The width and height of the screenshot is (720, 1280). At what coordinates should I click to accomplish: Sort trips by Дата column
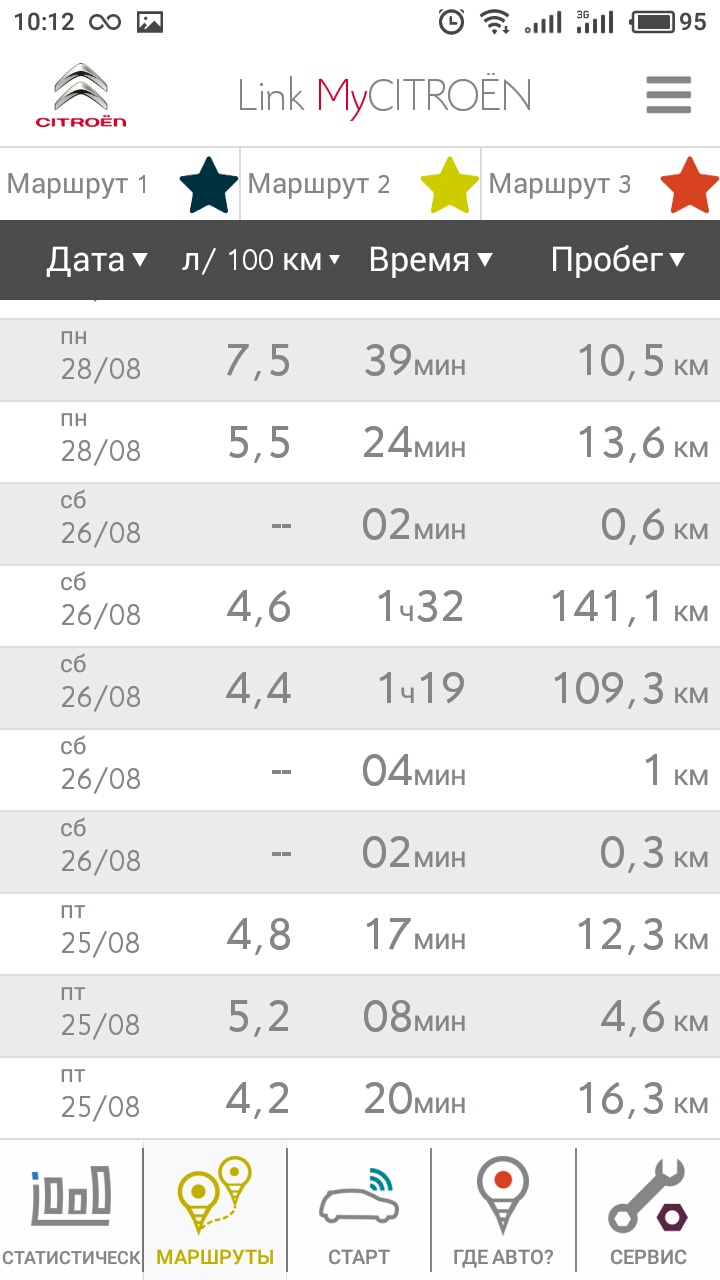[x=97, y=260]
